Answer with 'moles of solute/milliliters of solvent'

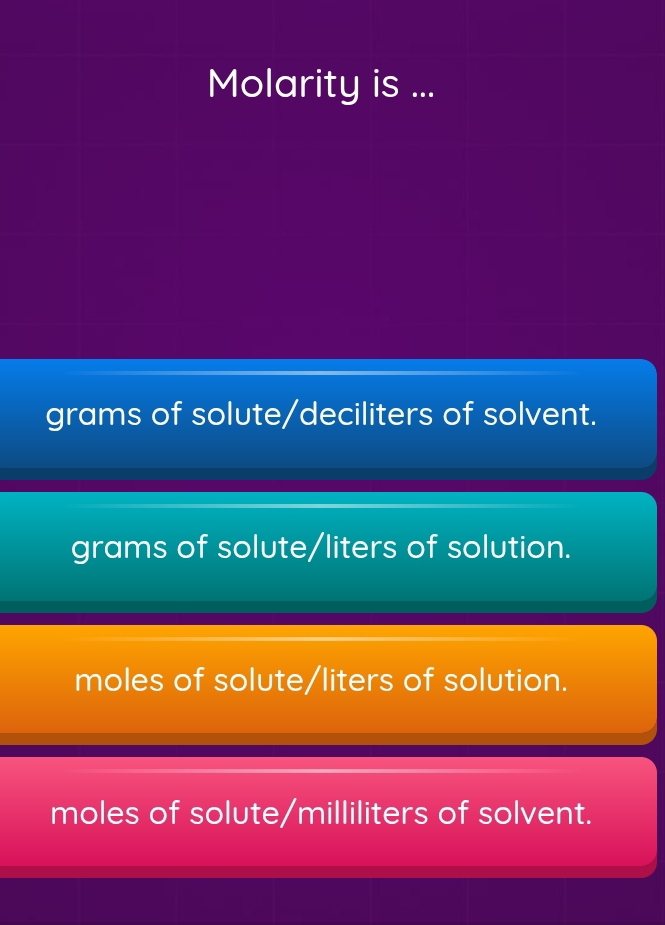(x=322, y=812)
